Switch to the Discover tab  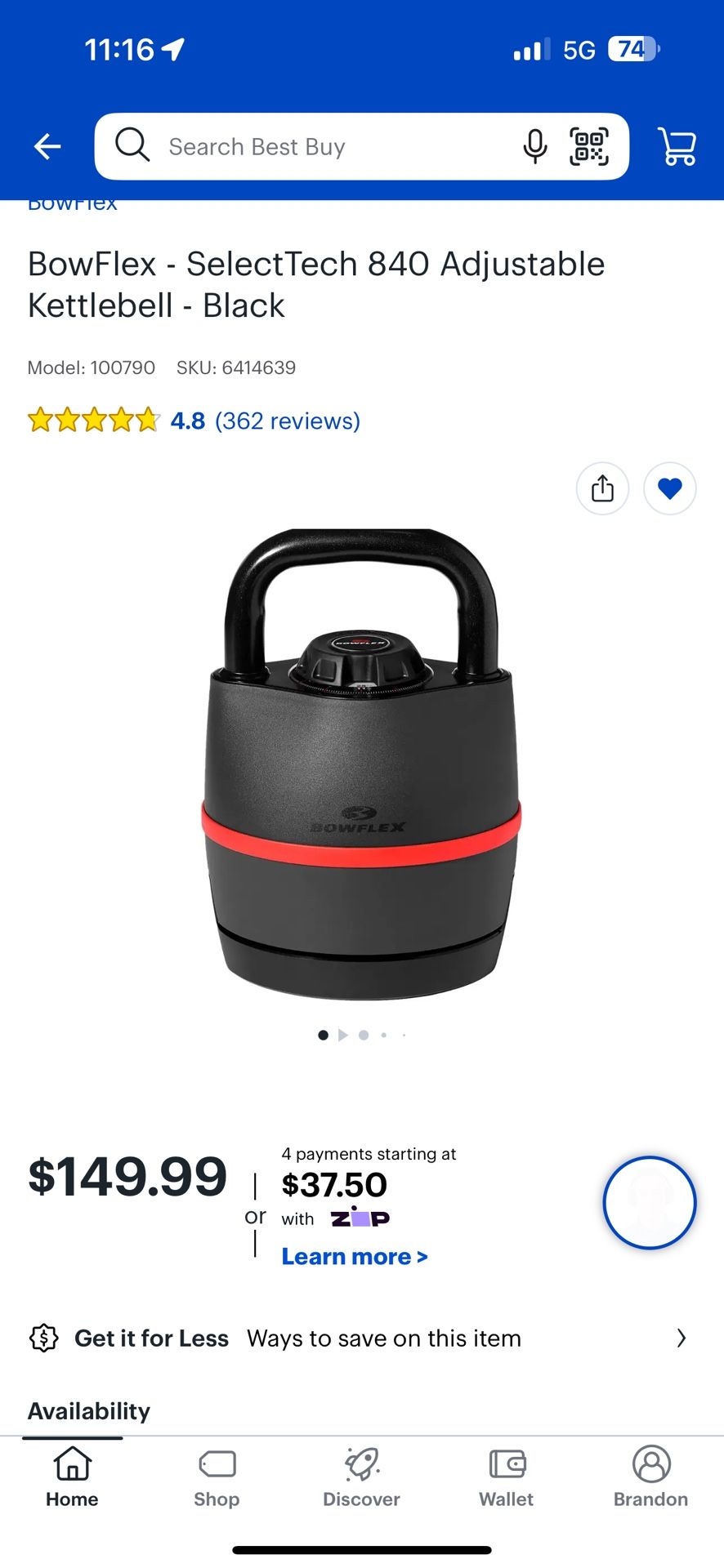[x=361, y=1477]
